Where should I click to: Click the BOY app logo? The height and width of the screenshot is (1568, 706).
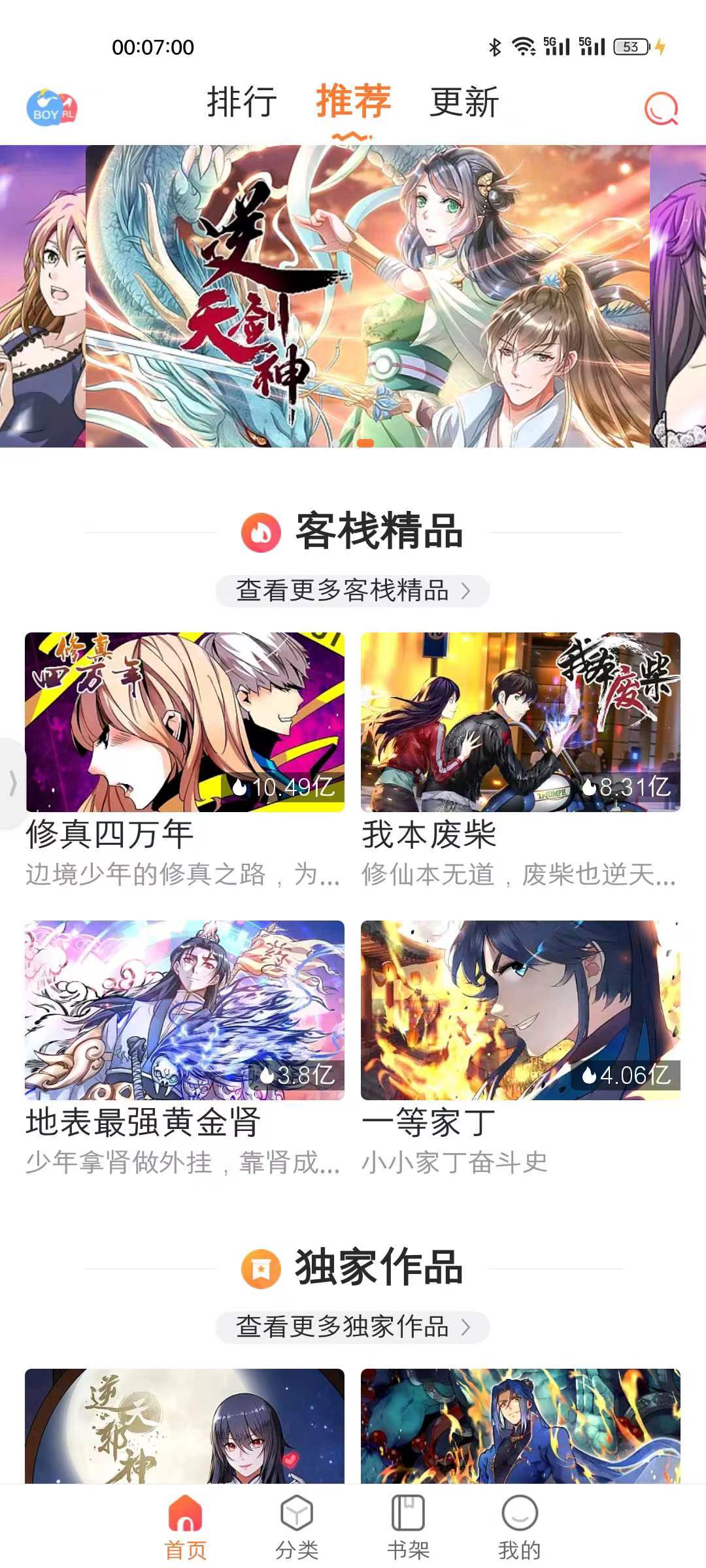tap(52, 106)
